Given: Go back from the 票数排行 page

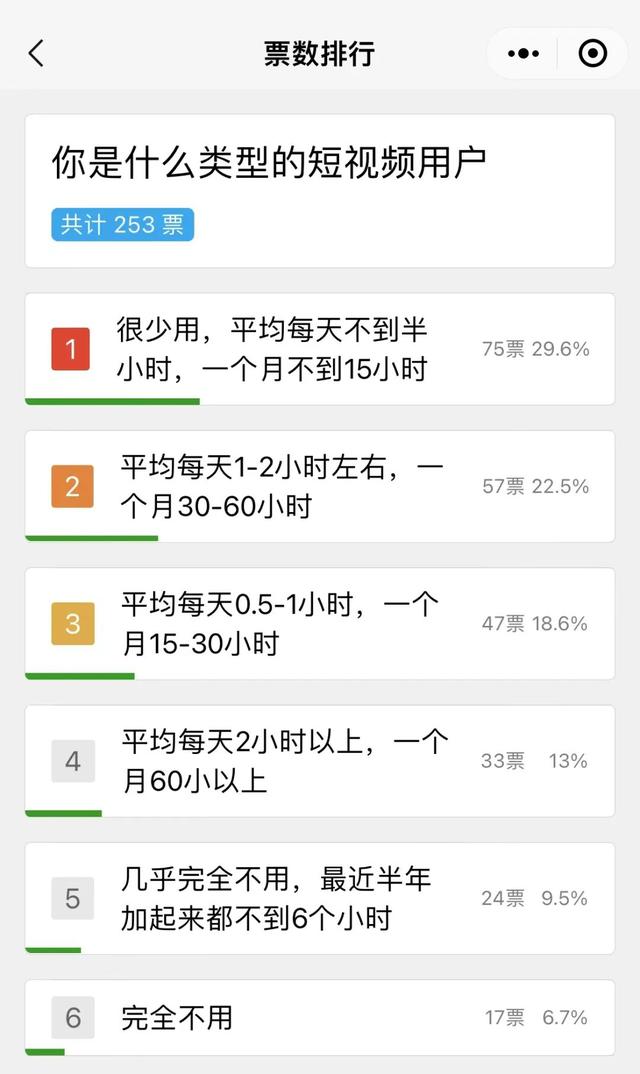Looking at the screenshot, I should tap(36, 53).
